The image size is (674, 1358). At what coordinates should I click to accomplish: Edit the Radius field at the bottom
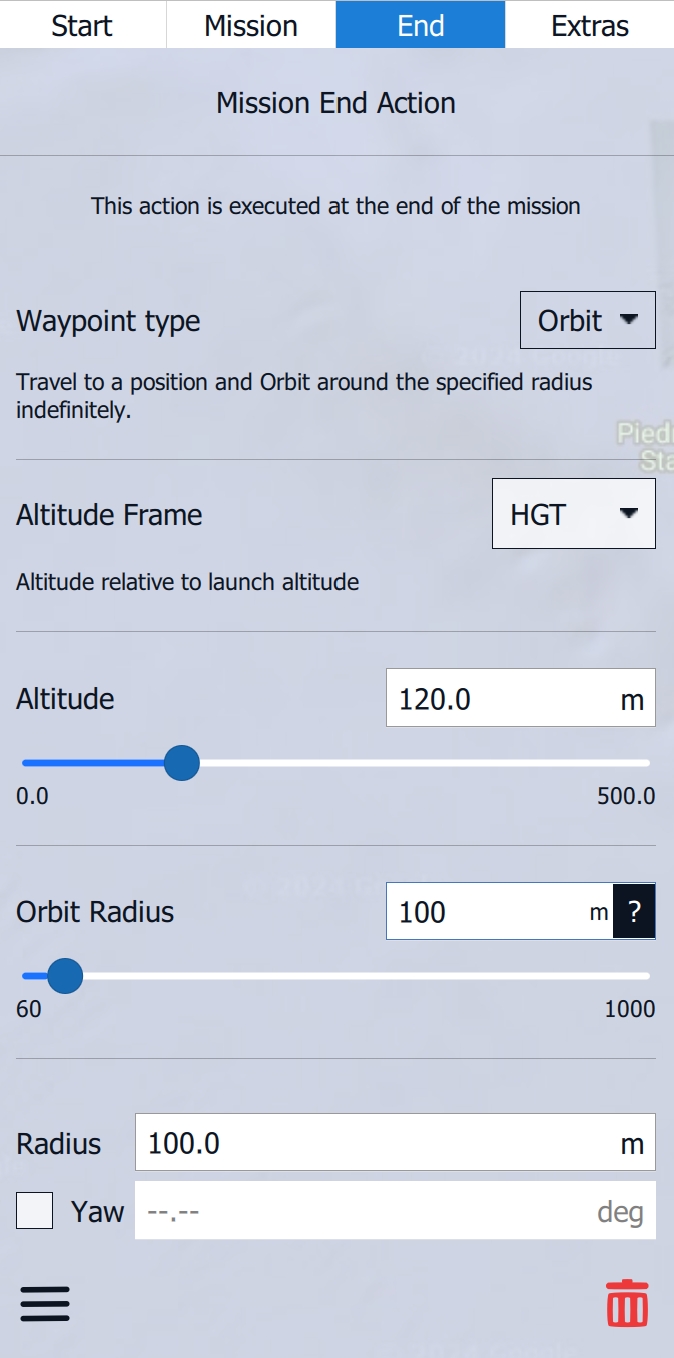(x=380, y=1143)
